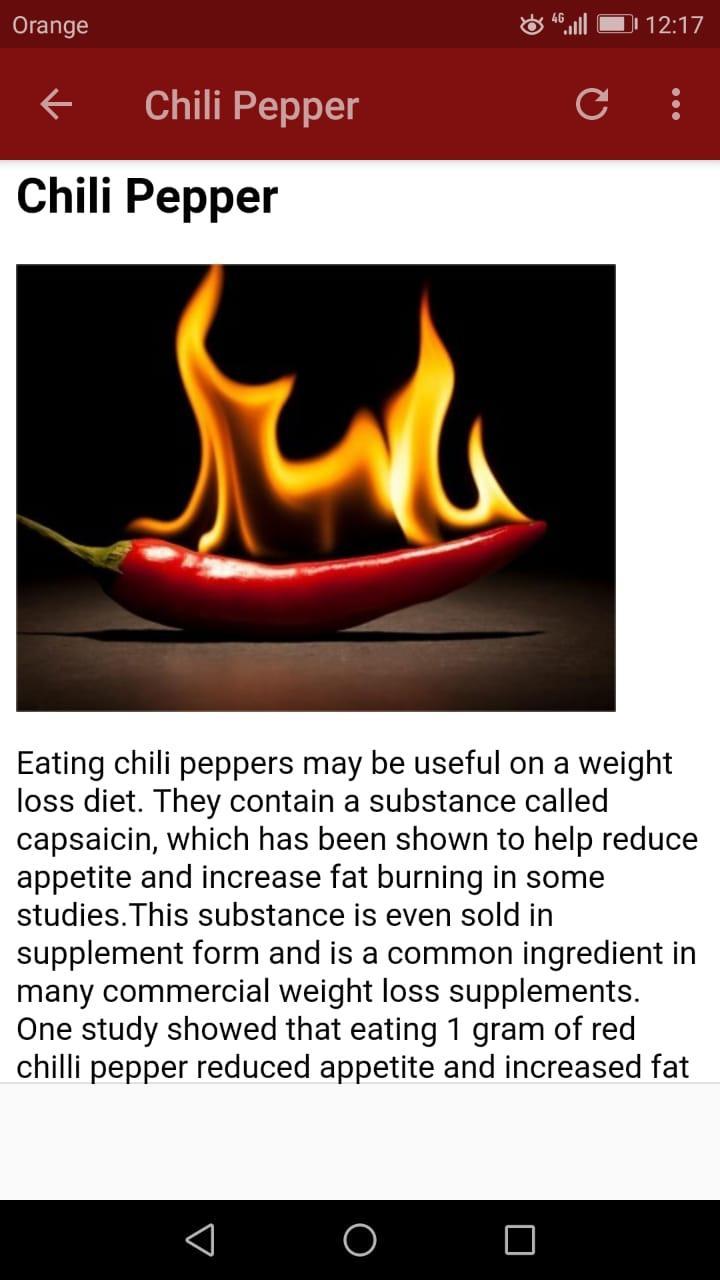This screenshot has width=720, height=1280.
Task: Open the recent apps view
Action: (520, 1240)
